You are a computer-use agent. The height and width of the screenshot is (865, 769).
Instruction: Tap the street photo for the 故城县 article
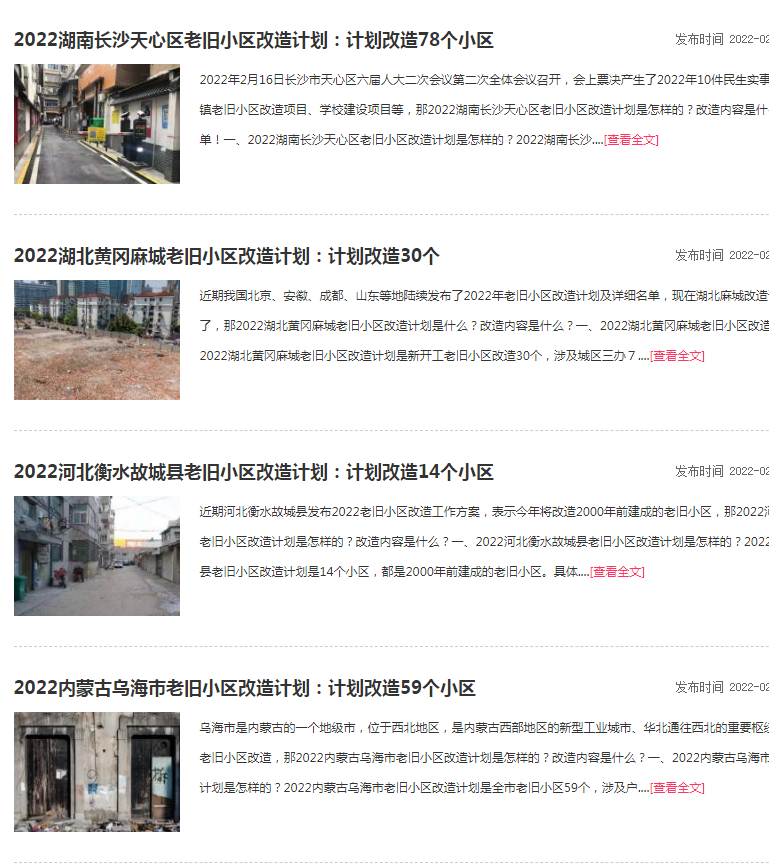(97, 556)
